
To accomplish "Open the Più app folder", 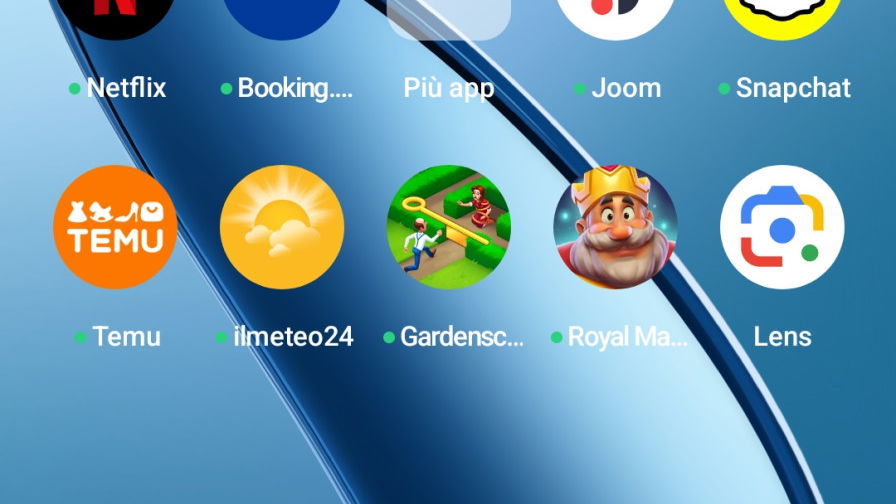I will click(449, 18).
